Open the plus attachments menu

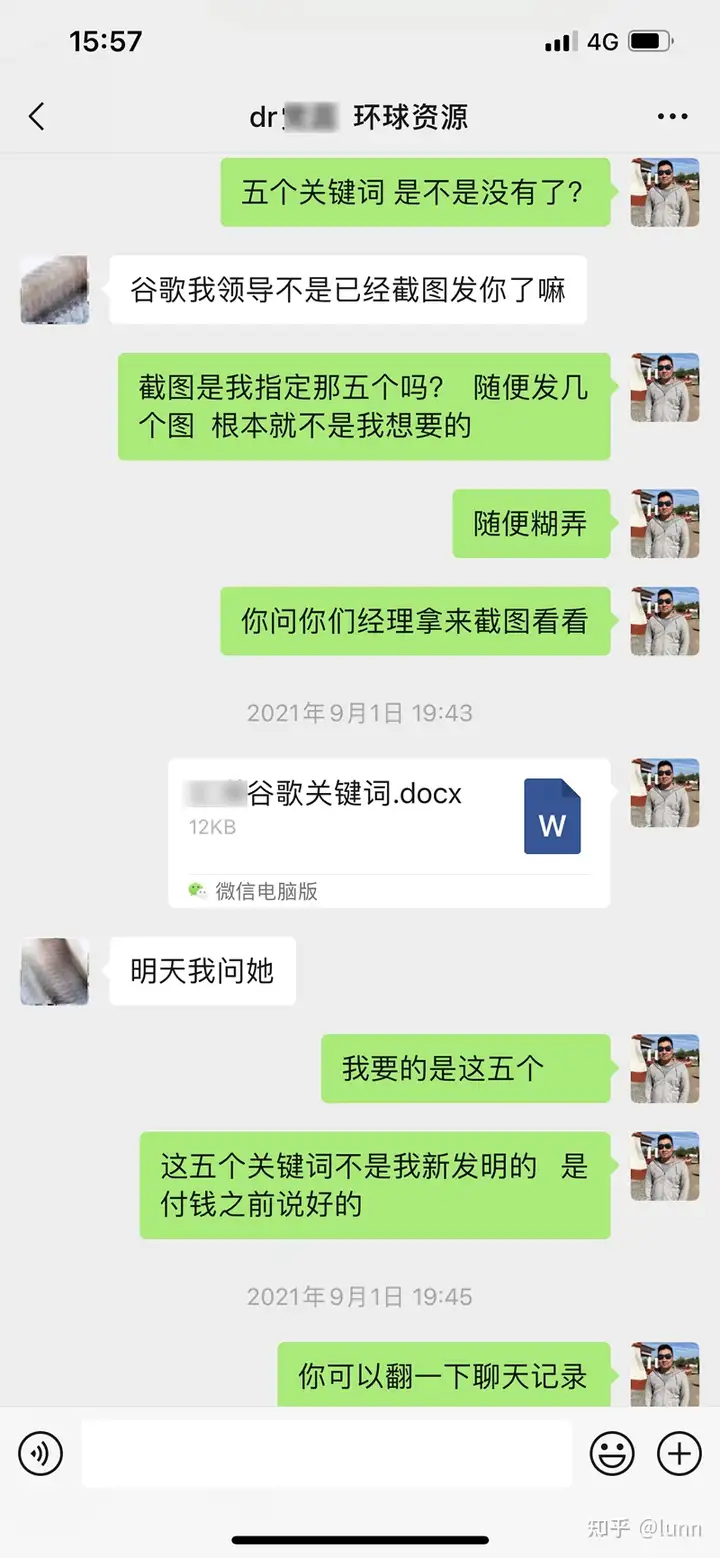(678, 1453)
